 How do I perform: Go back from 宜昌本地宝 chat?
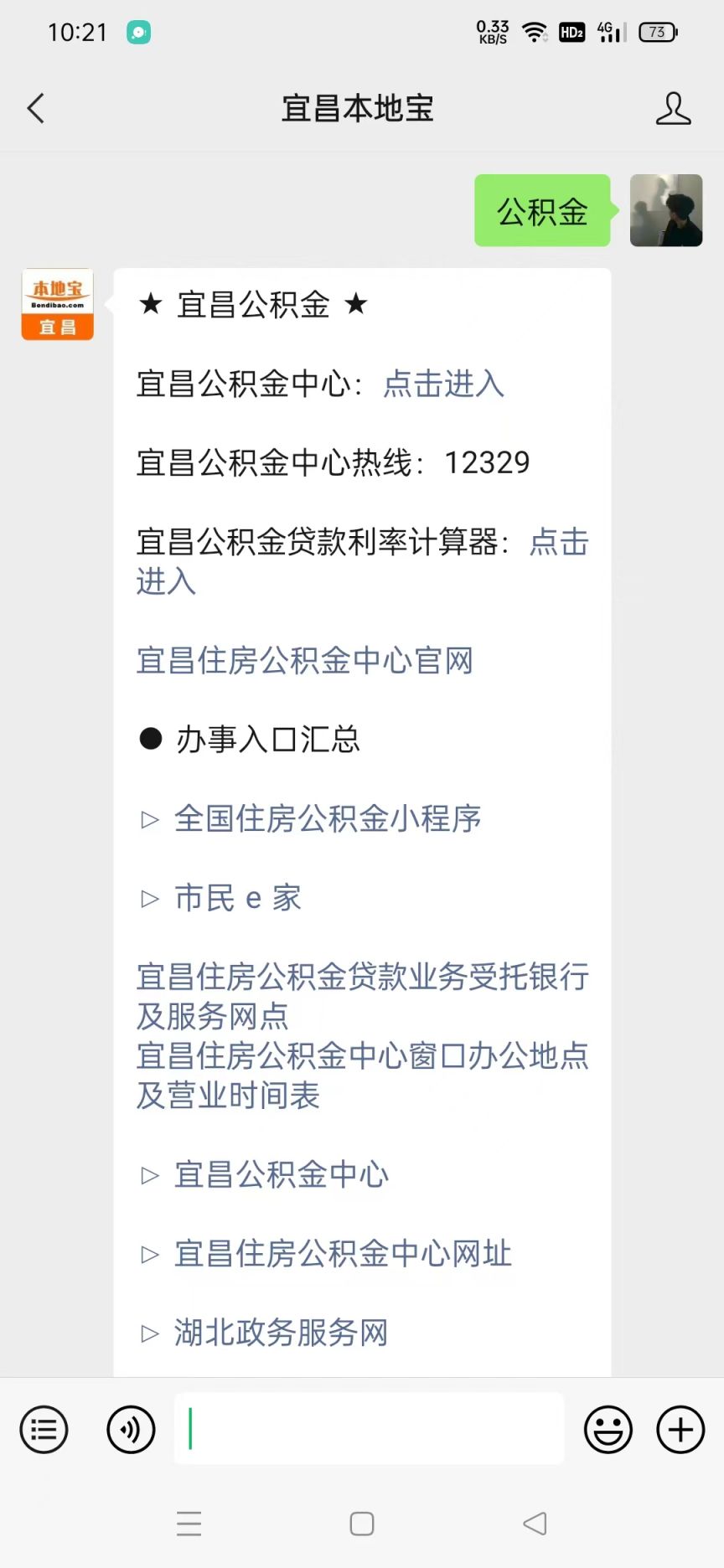click(35, 108)
